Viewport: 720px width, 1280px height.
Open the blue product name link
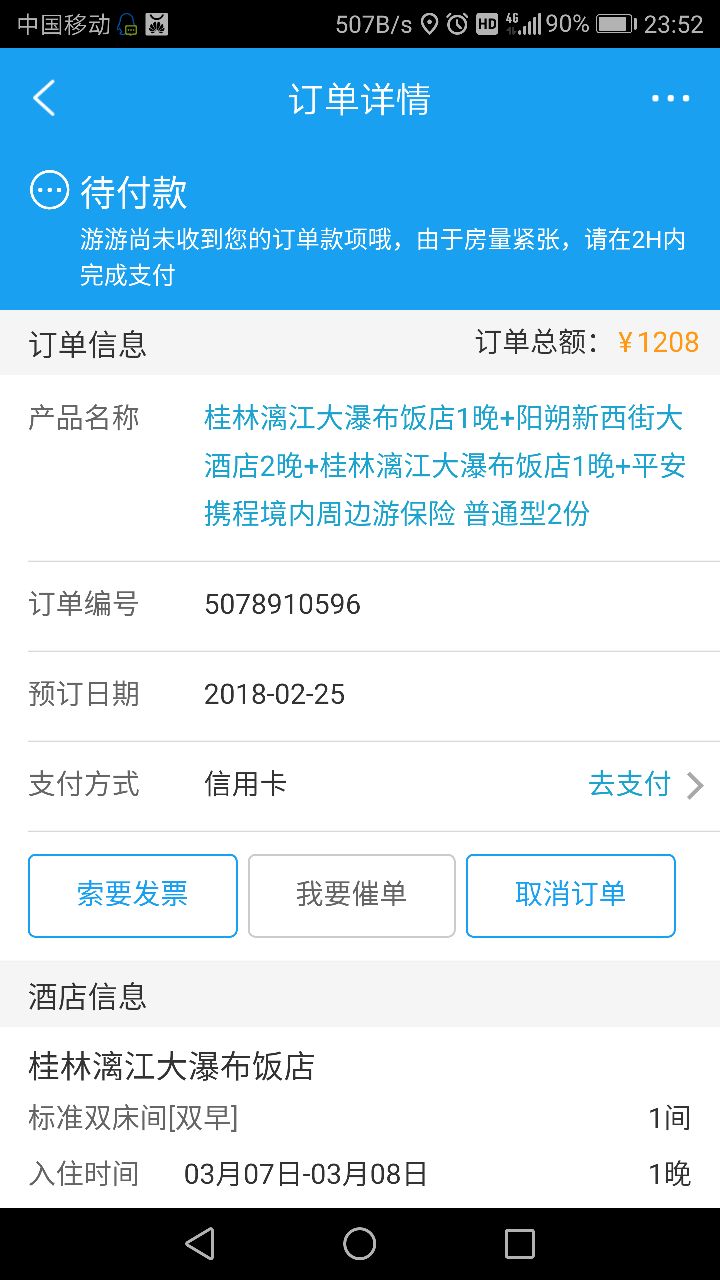pyautogui.click(x=444, y=466)
